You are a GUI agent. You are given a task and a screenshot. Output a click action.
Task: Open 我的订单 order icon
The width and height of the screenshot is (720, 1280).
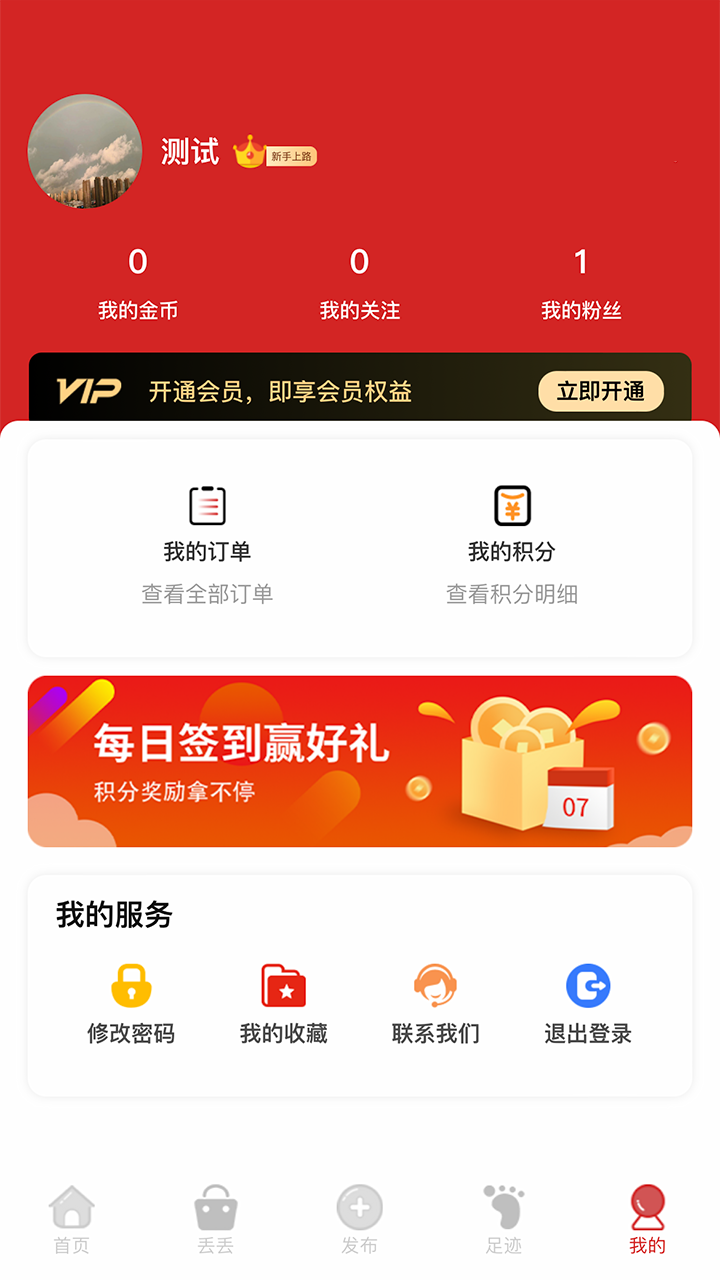[x=208, y=505]
